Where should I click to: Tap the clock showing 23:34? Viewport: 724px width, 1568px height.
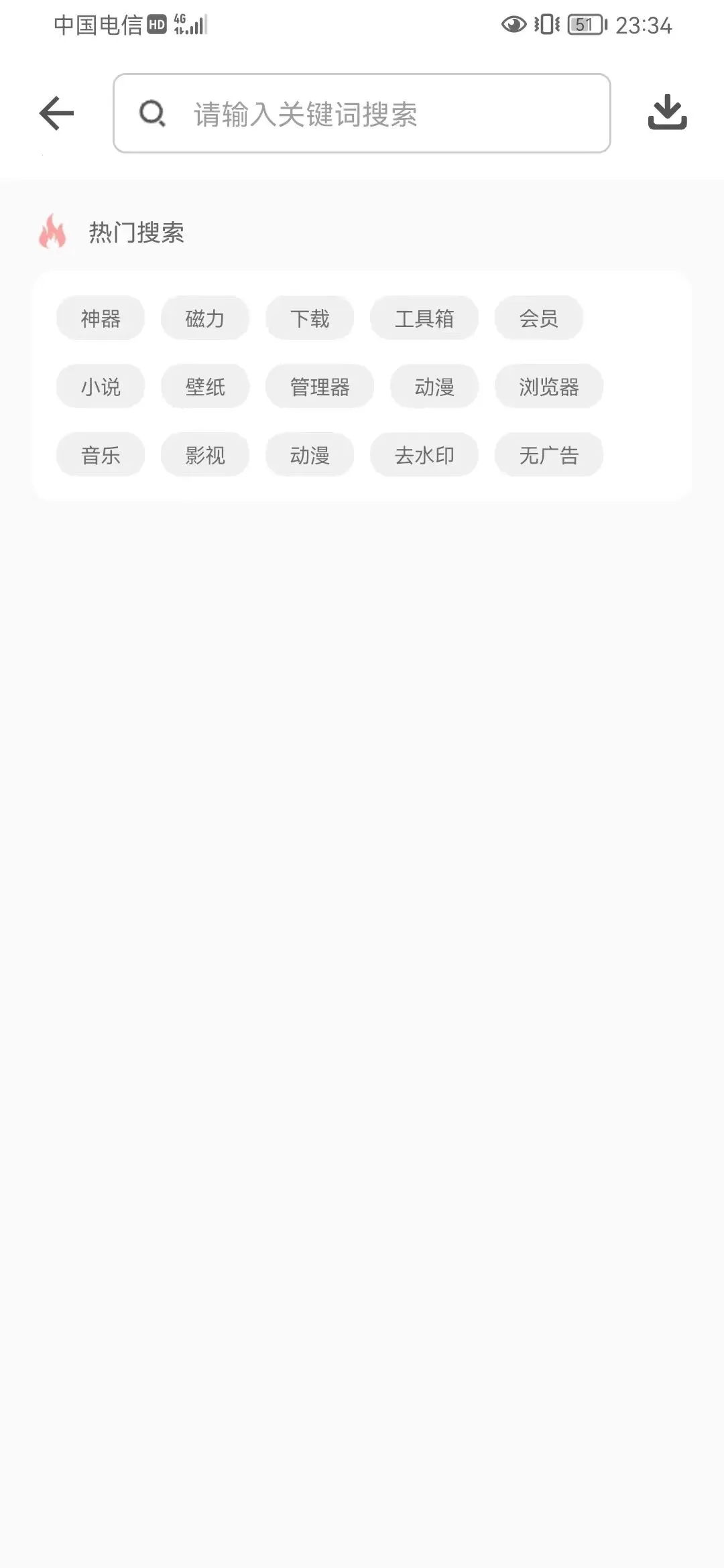645,25
